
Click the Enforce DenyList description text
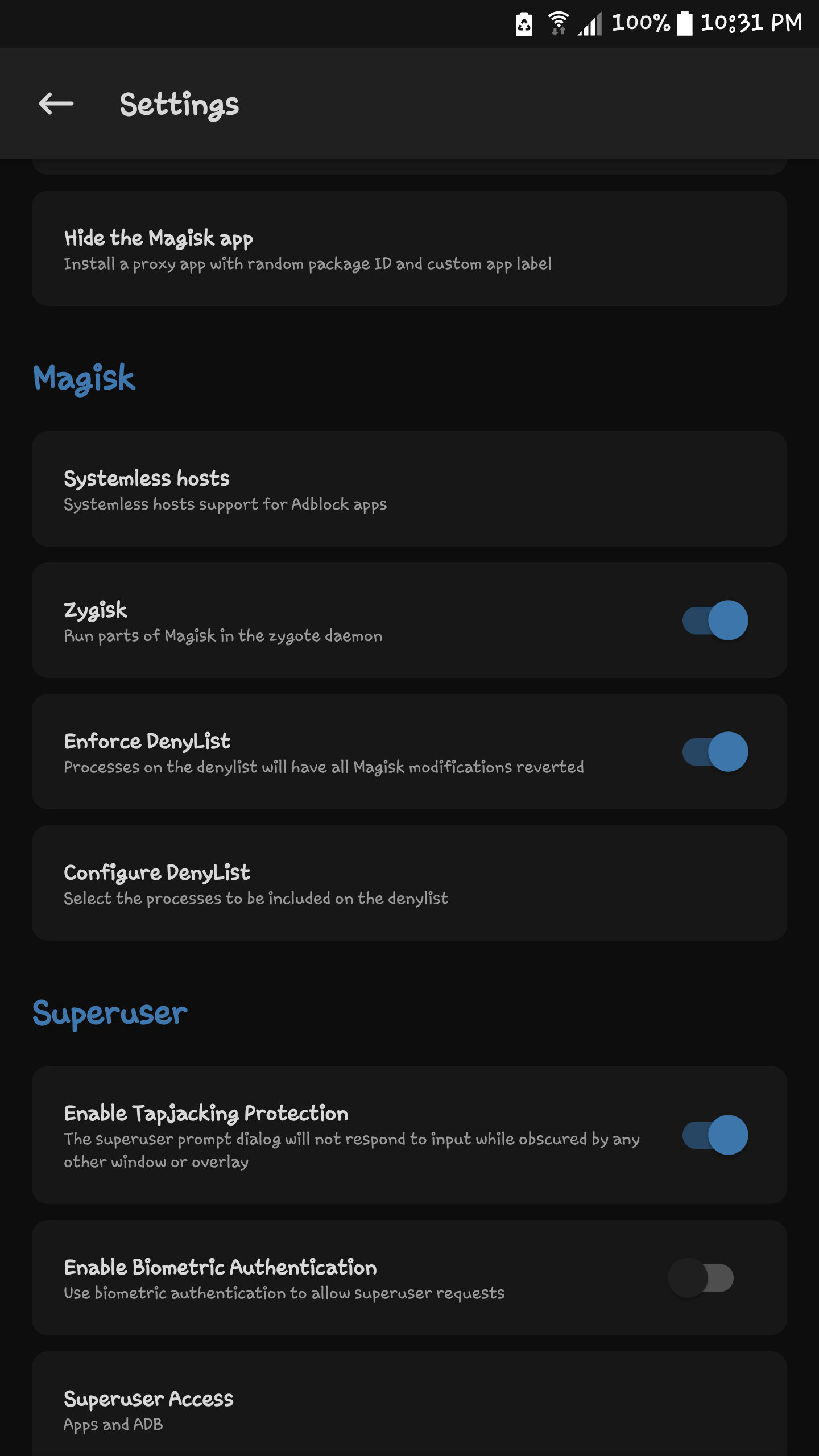(x=324, y=766)
